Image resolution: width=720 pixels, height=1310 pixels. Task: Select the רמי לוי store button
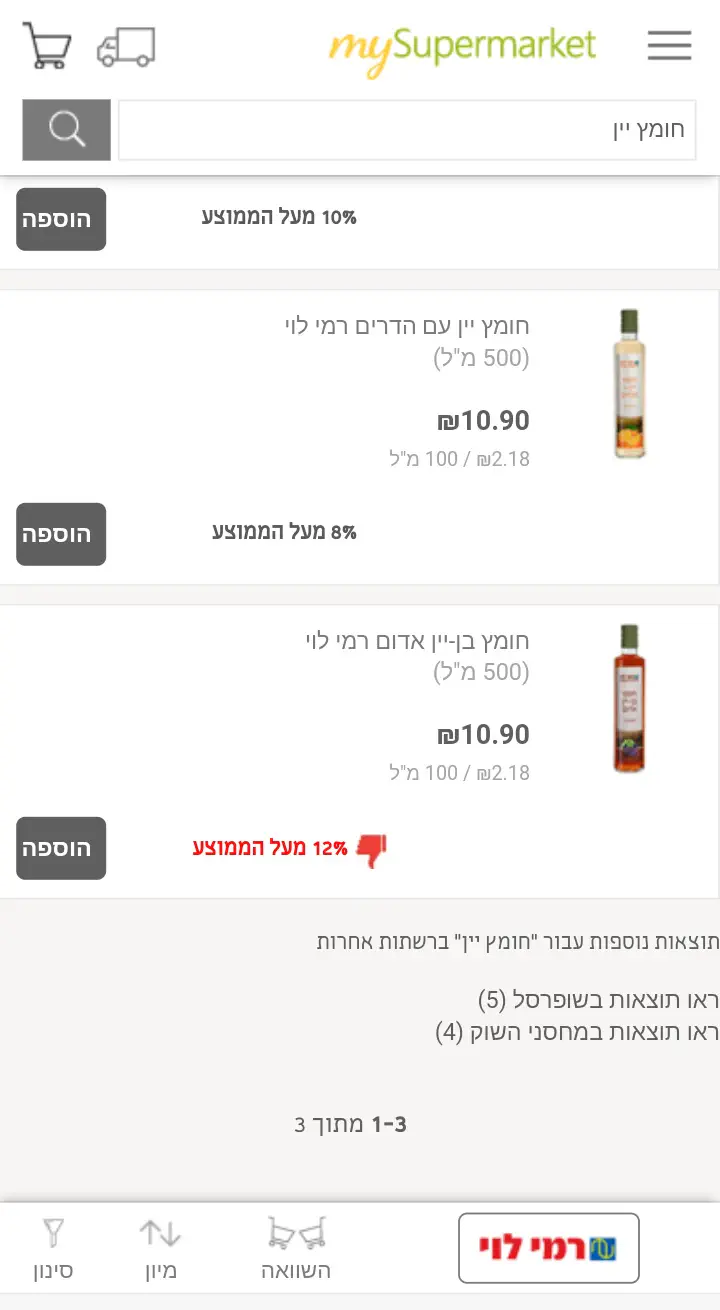tap(548, 1247)
